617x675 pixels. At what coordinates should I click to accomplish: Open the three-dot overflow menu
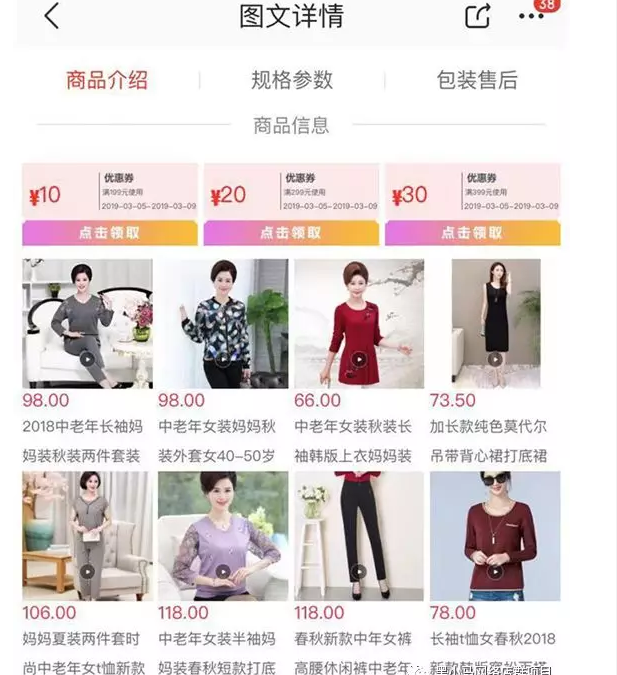[531, 17]
